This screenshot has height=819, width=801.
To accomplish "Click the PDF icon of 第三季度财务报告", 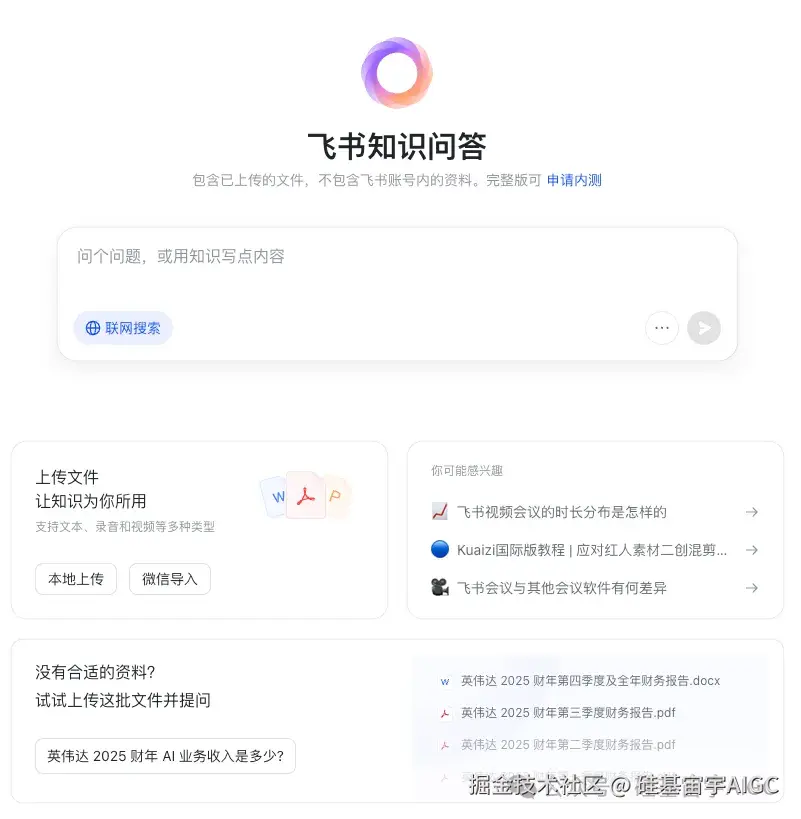I will tap(444, 713).
